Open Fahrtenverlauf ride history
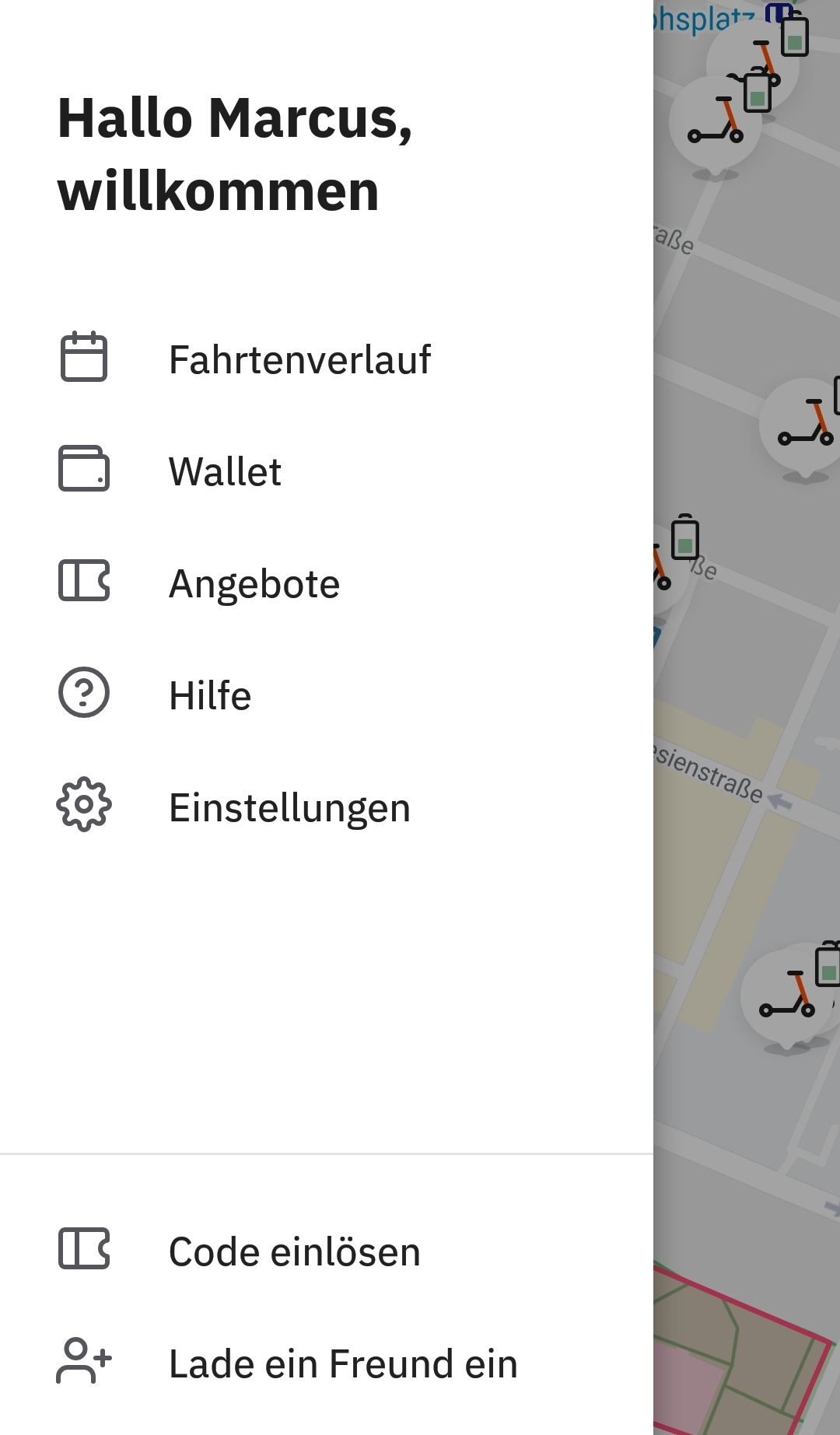840x1435 pixels. tap(299, 359)
